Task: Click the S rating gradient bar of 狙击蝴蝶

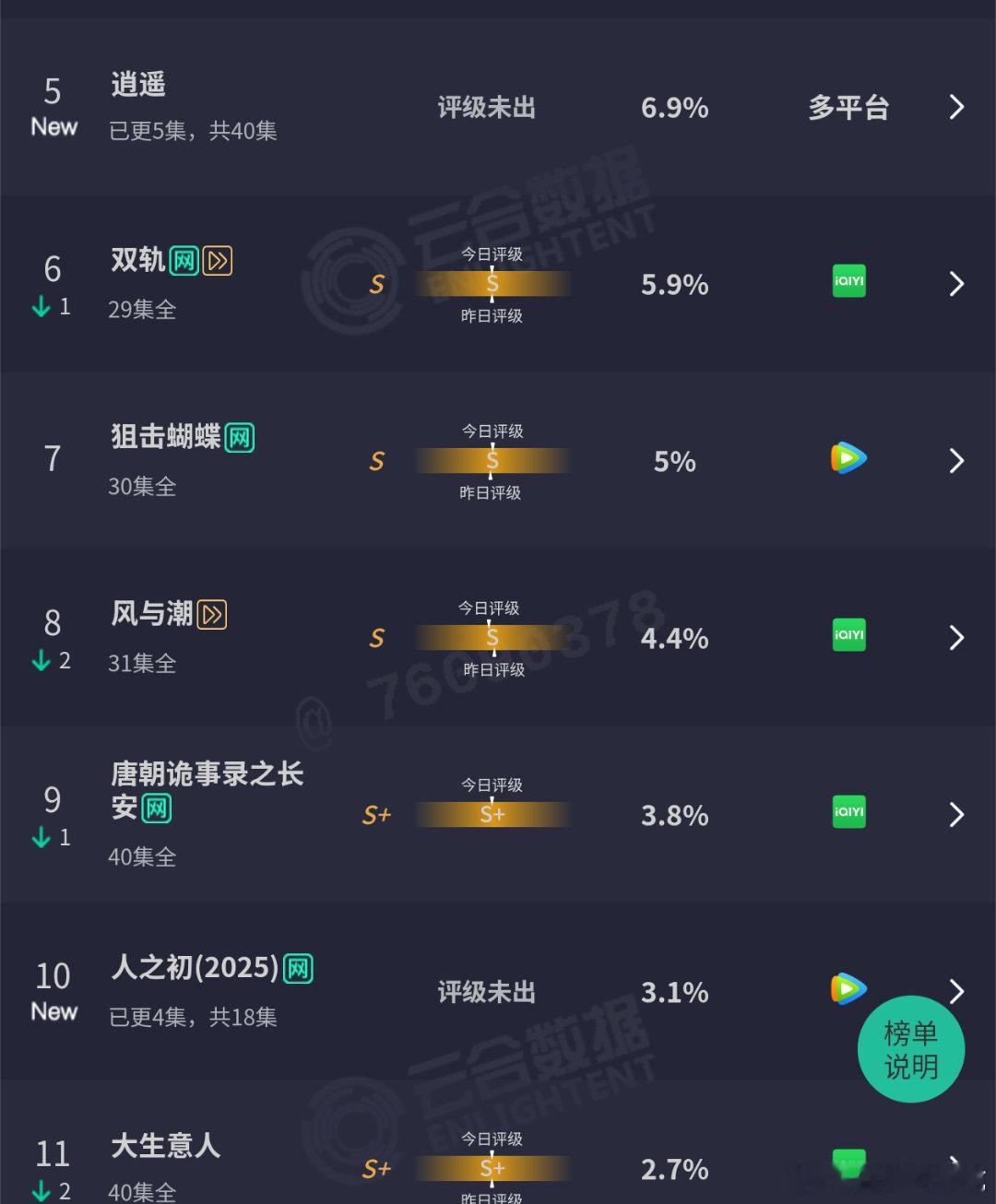Action: pyautogui.click(x=492, y=460)
